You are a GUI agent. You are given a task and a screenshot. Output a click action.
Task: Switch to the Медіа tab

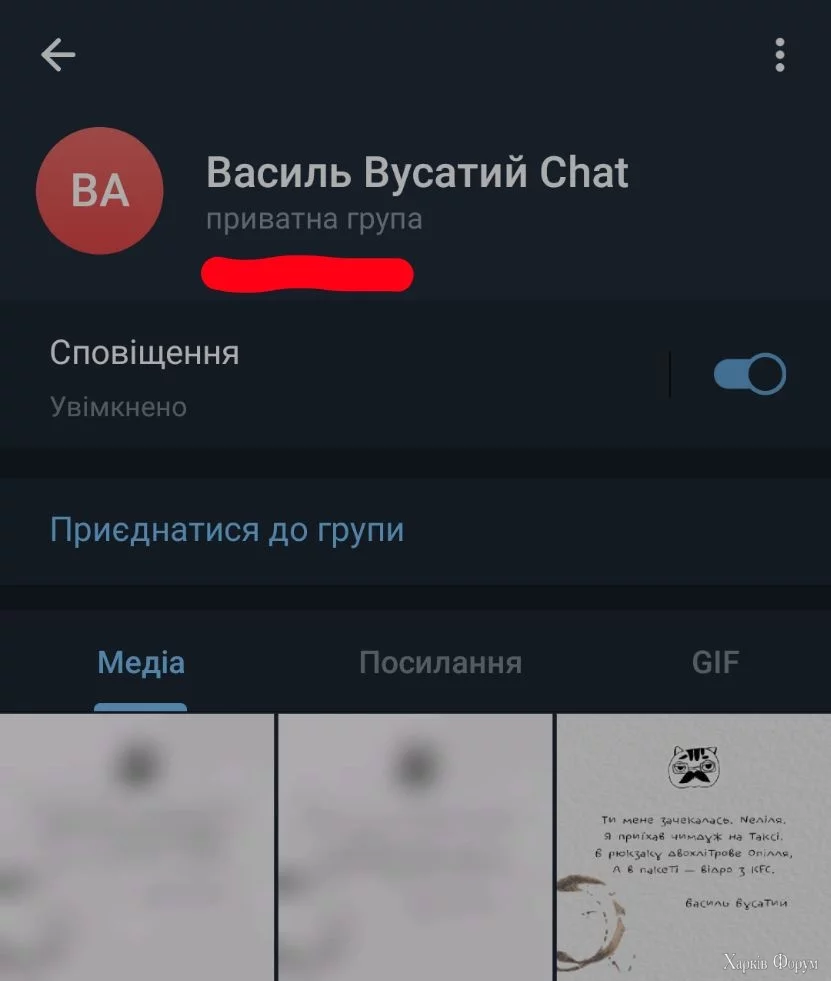pyautogui.click(x=141, y=662)
